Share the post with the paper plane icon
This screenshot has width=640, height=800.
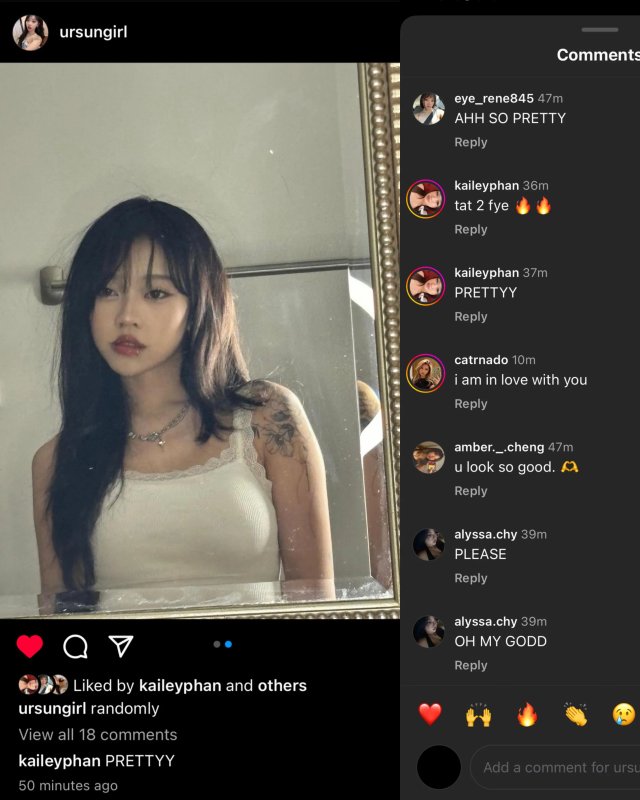click(120, 646)
